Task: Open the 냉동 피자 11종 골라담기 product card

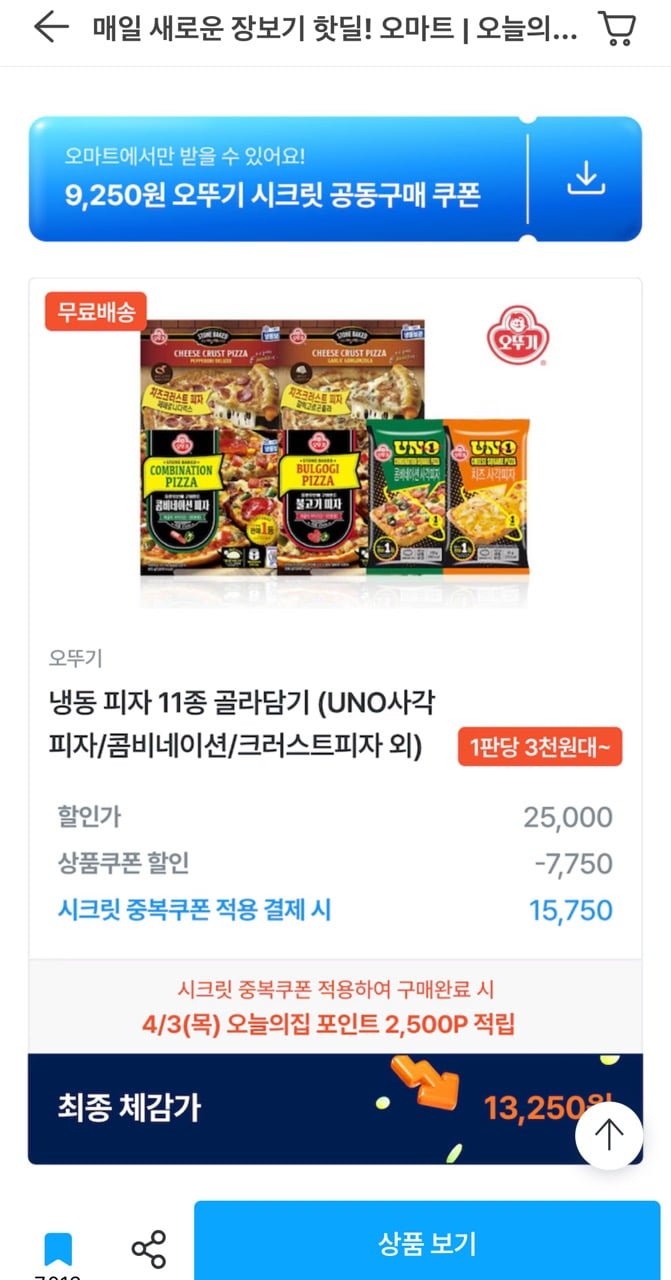Action: tap(335, 720)
